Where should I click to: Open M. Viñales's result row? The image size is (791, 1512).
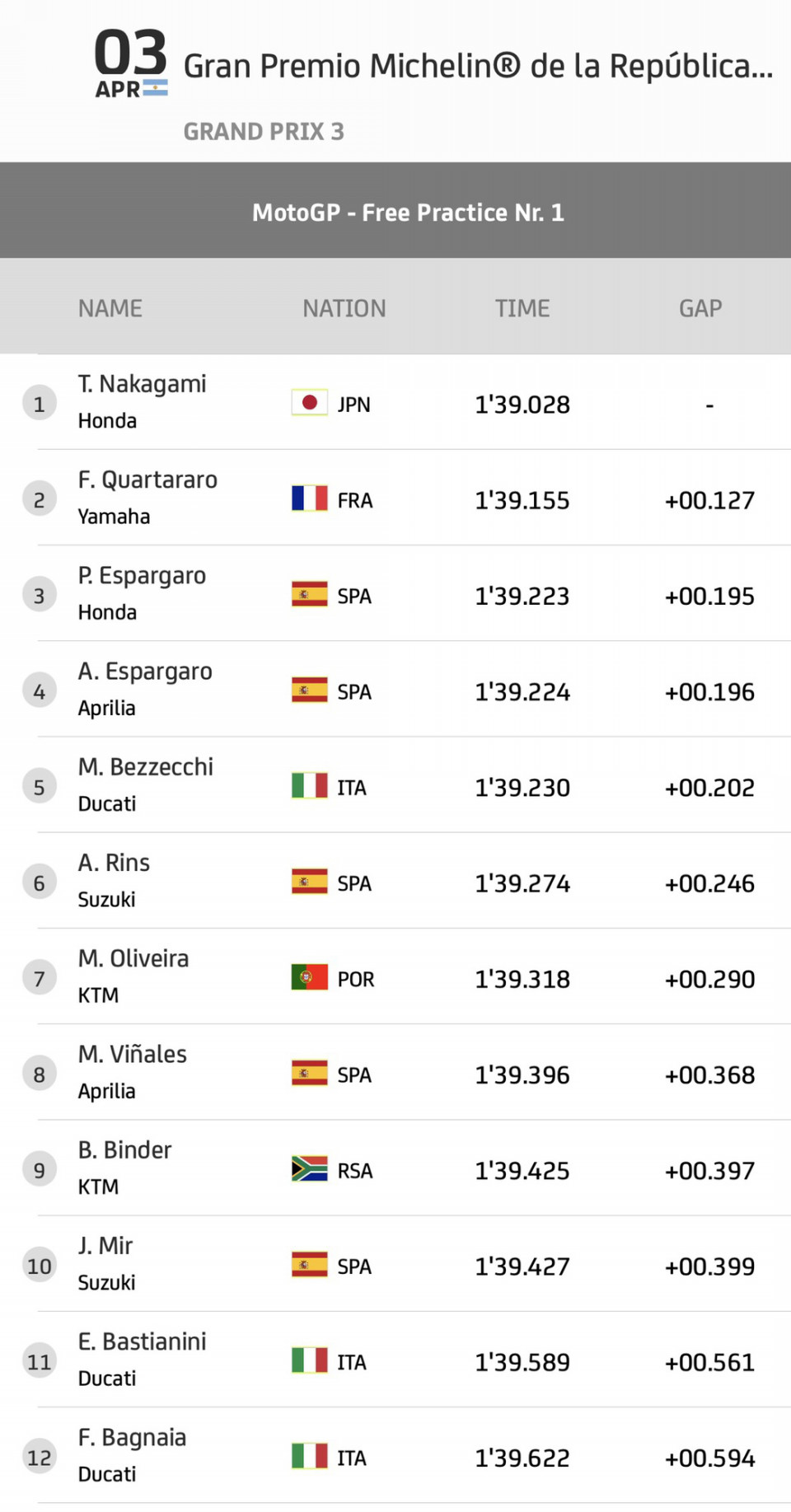[395, 1073]
